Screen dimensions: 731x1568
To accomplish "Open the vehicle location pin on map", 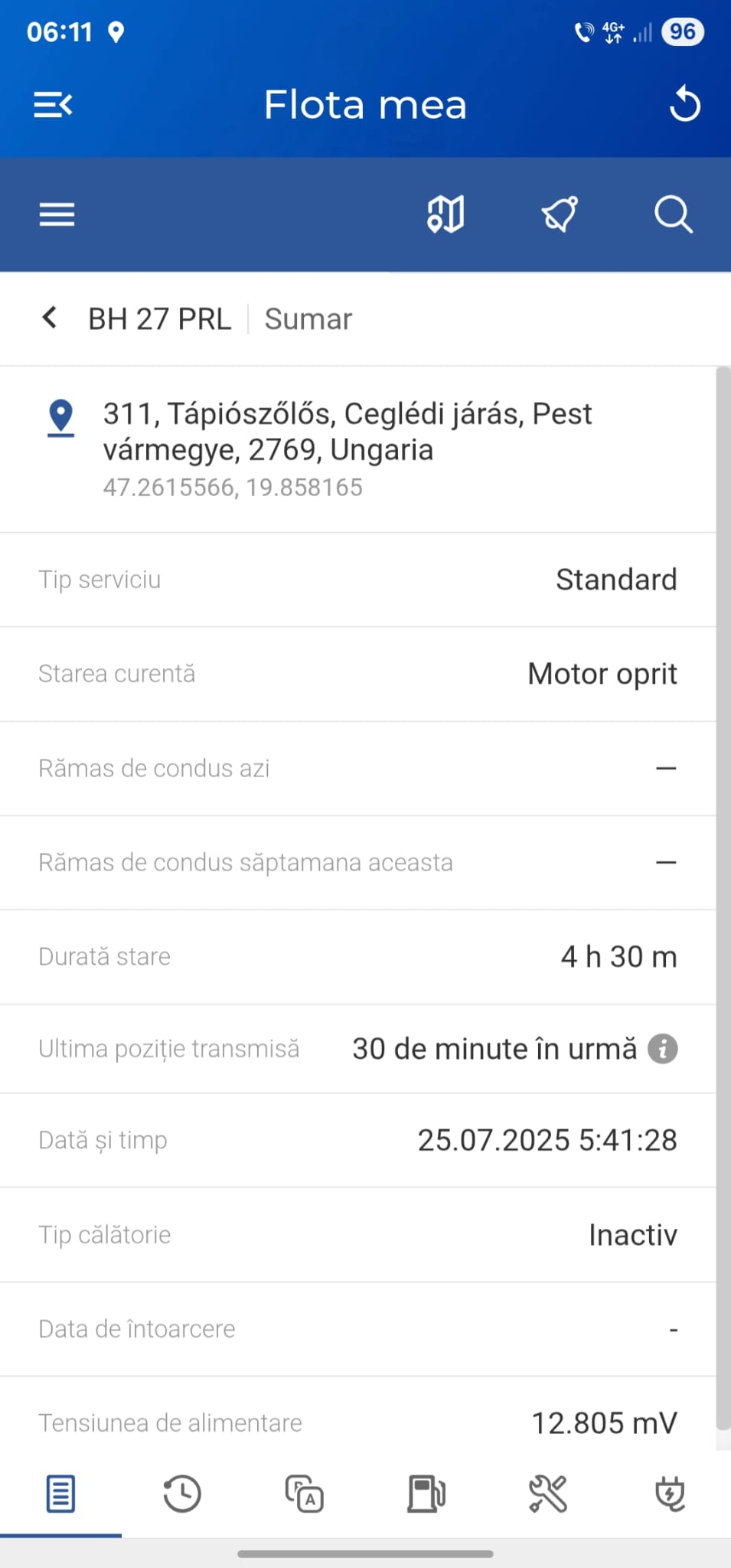I will [x=60, y=418].
